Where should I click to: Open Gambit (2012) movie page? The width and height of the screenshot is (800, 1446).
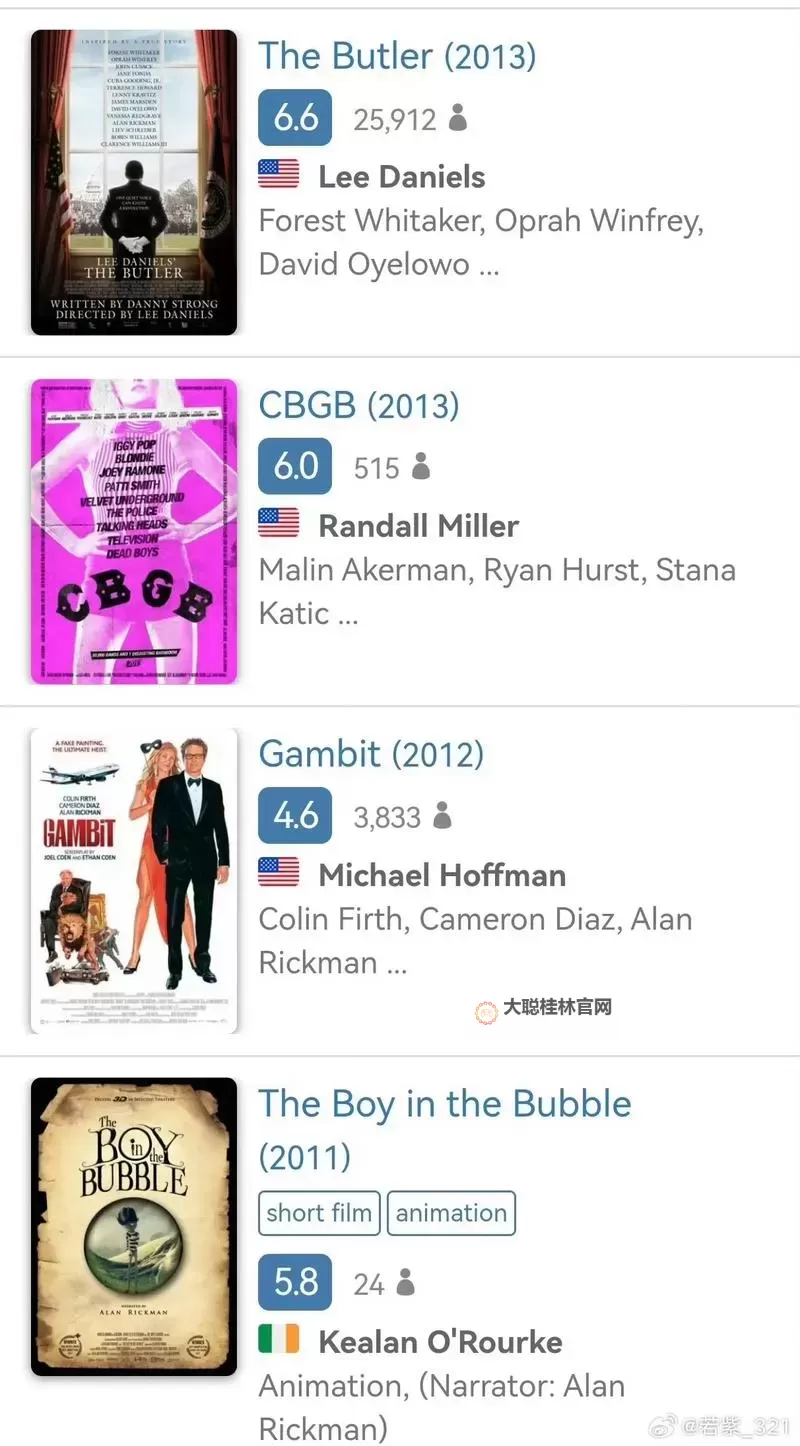371,754
